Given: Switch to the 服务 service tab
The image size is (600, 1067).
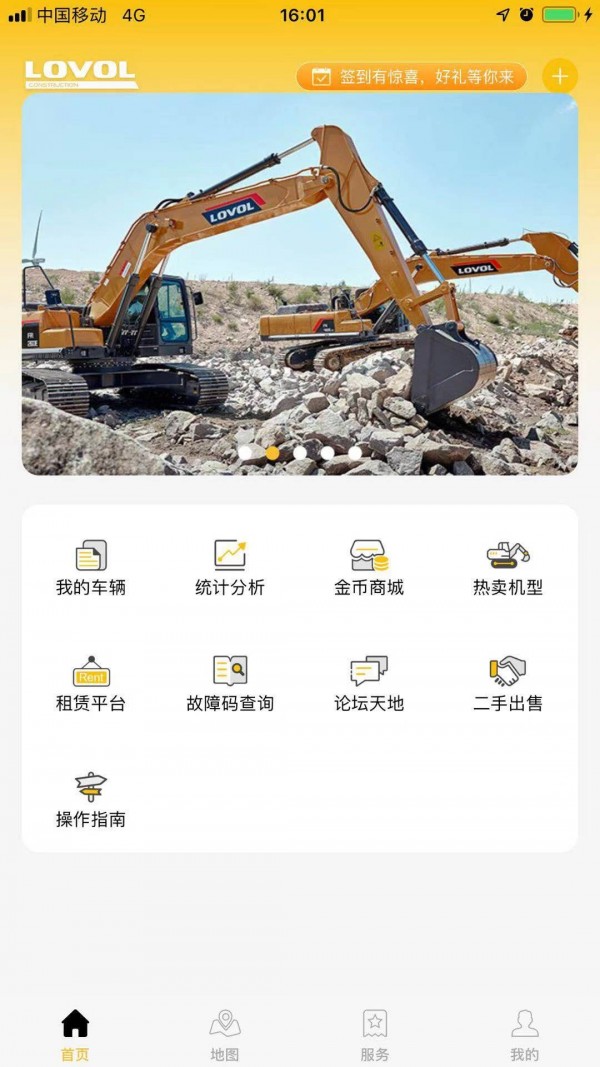Looking at the screenshot, I should pyautogui.click(x=375, y=1034).
